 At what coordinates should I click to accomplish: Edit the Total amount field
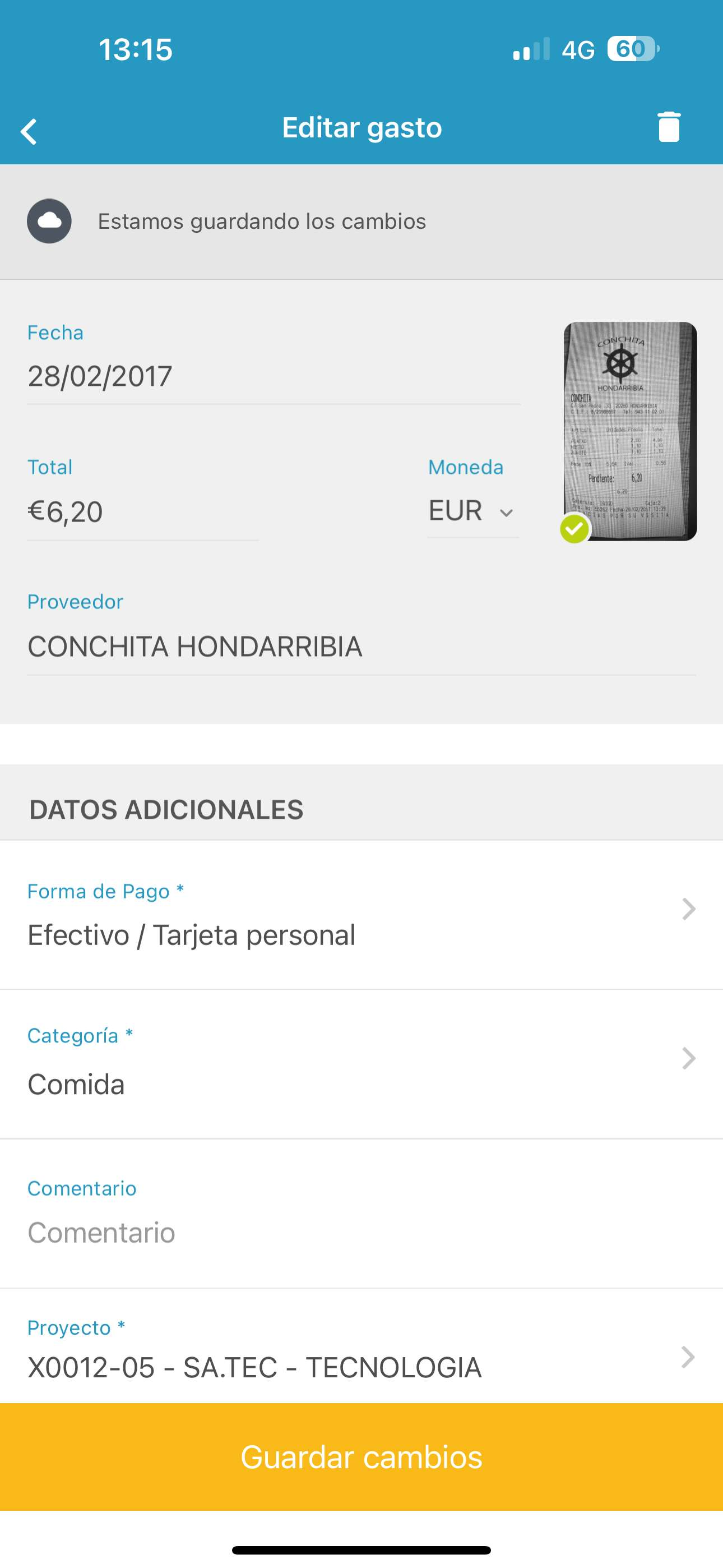143,511
